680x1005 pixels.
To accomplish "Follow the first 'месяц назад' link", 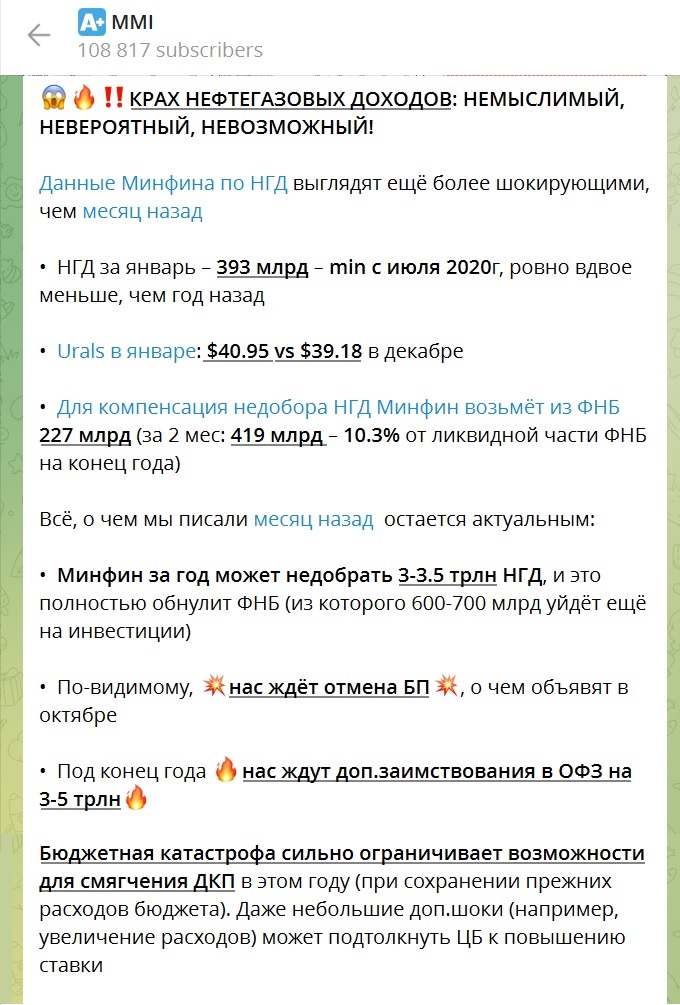I will click(x=142, y=211).
